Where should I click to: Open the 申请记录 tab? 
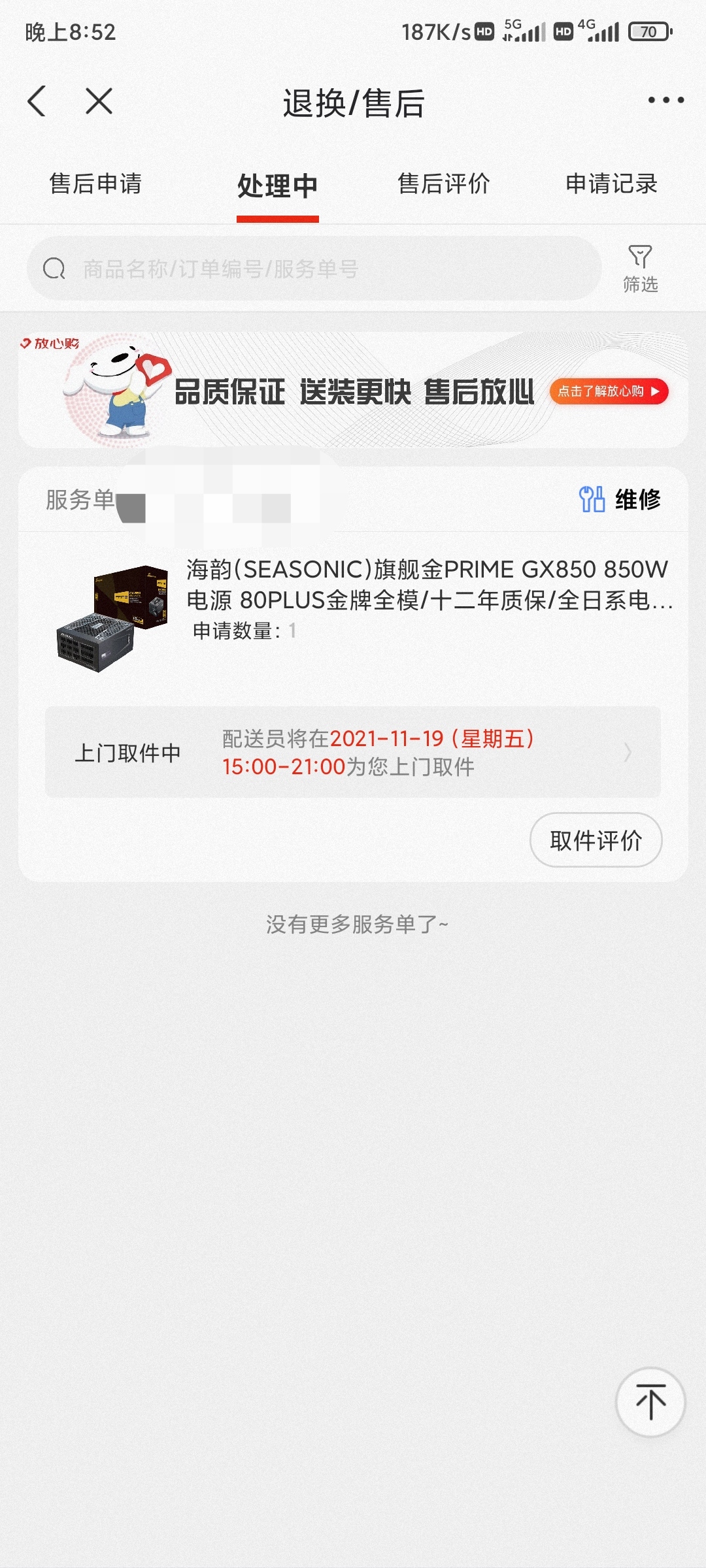(613, 185)
